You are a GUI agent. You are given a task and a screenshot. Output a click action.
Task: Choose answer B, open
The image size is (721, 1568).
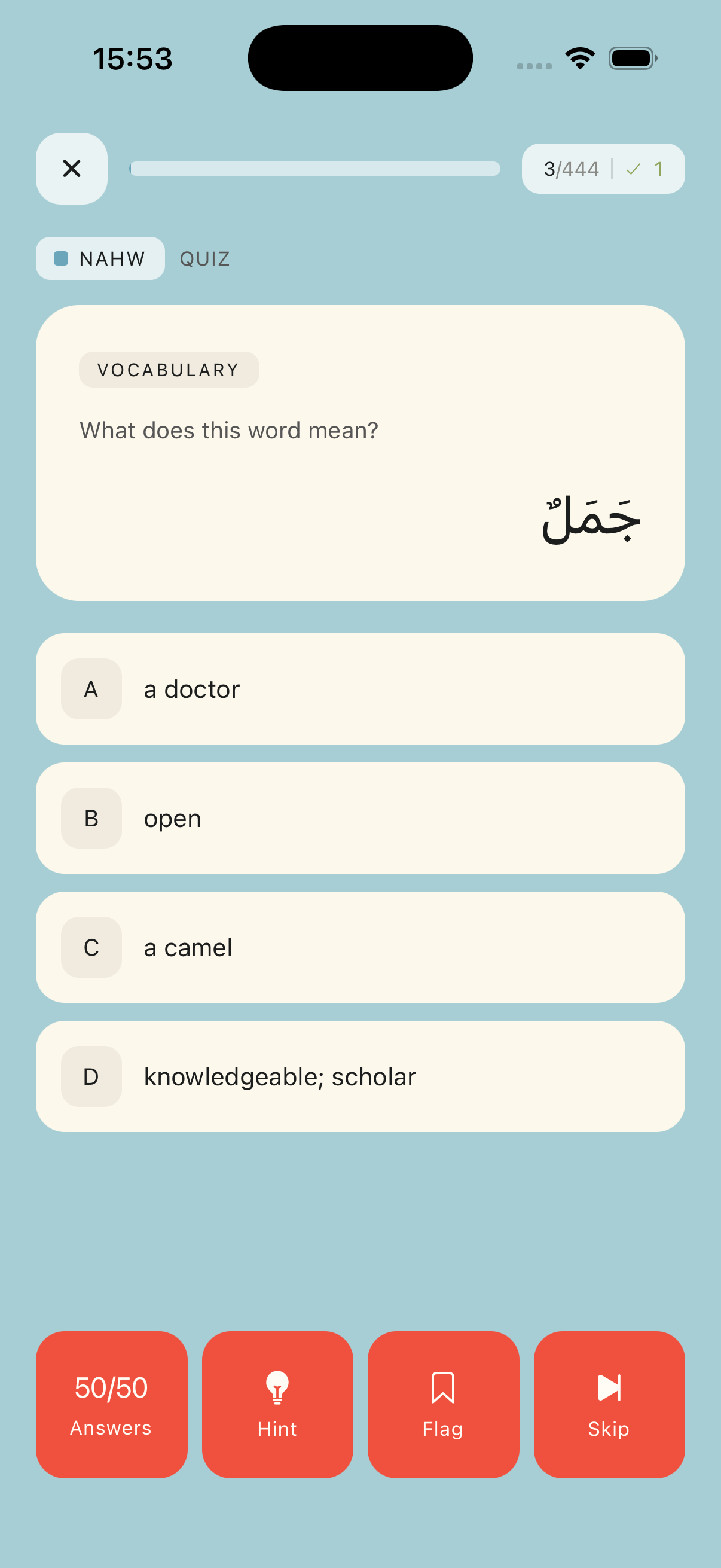click(359, 817)
